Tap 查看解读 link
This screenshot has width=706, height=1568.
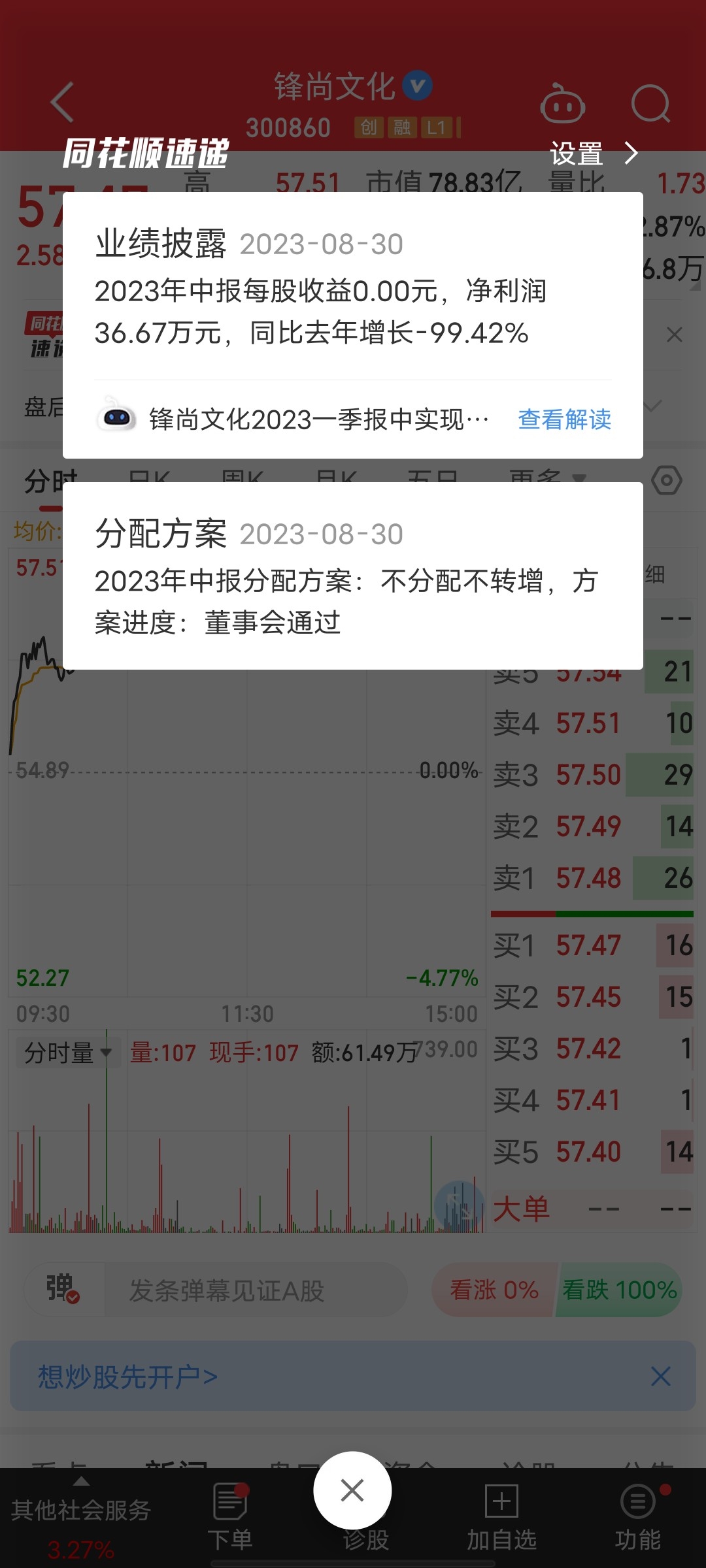[565, 419]
